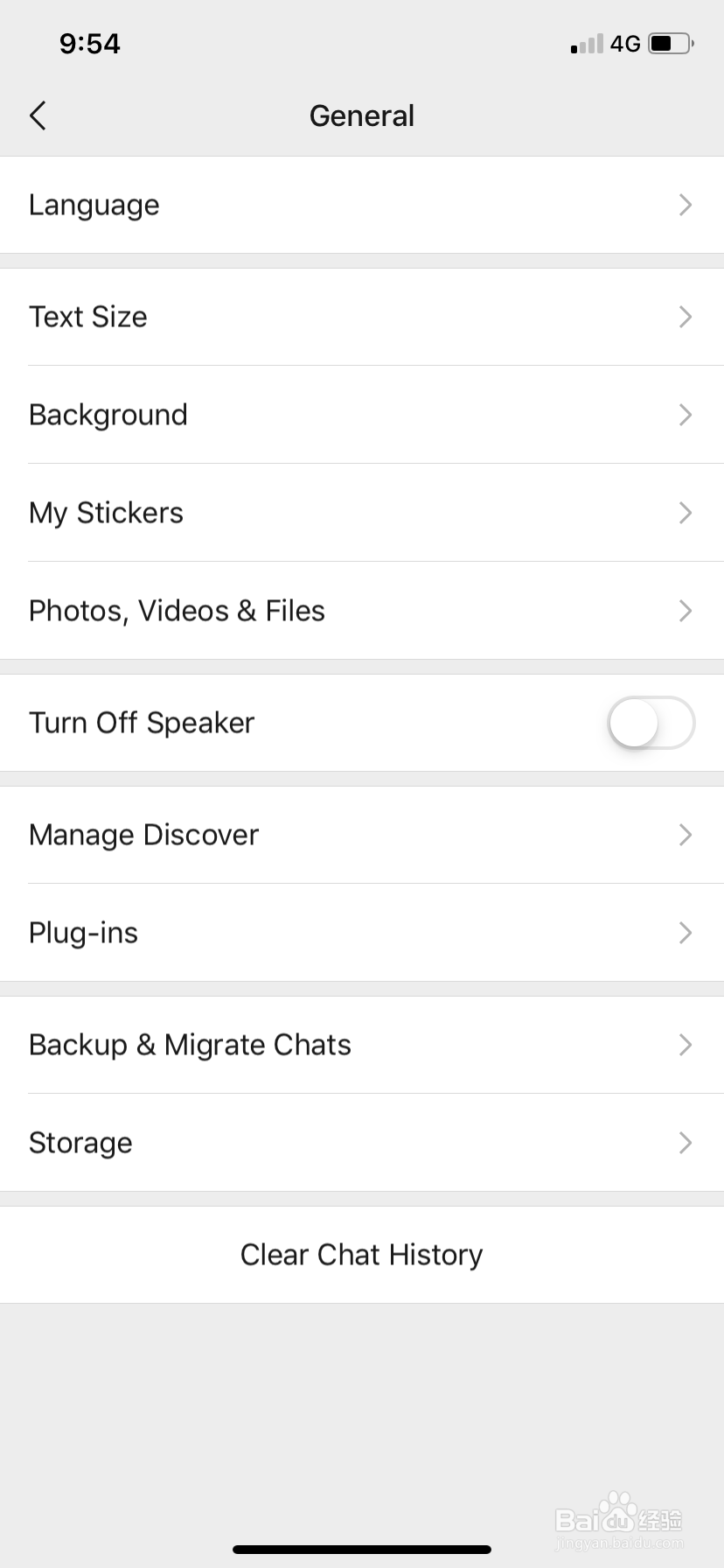Go back from General settings
The image size is (724, 1568).
[38, 115]
